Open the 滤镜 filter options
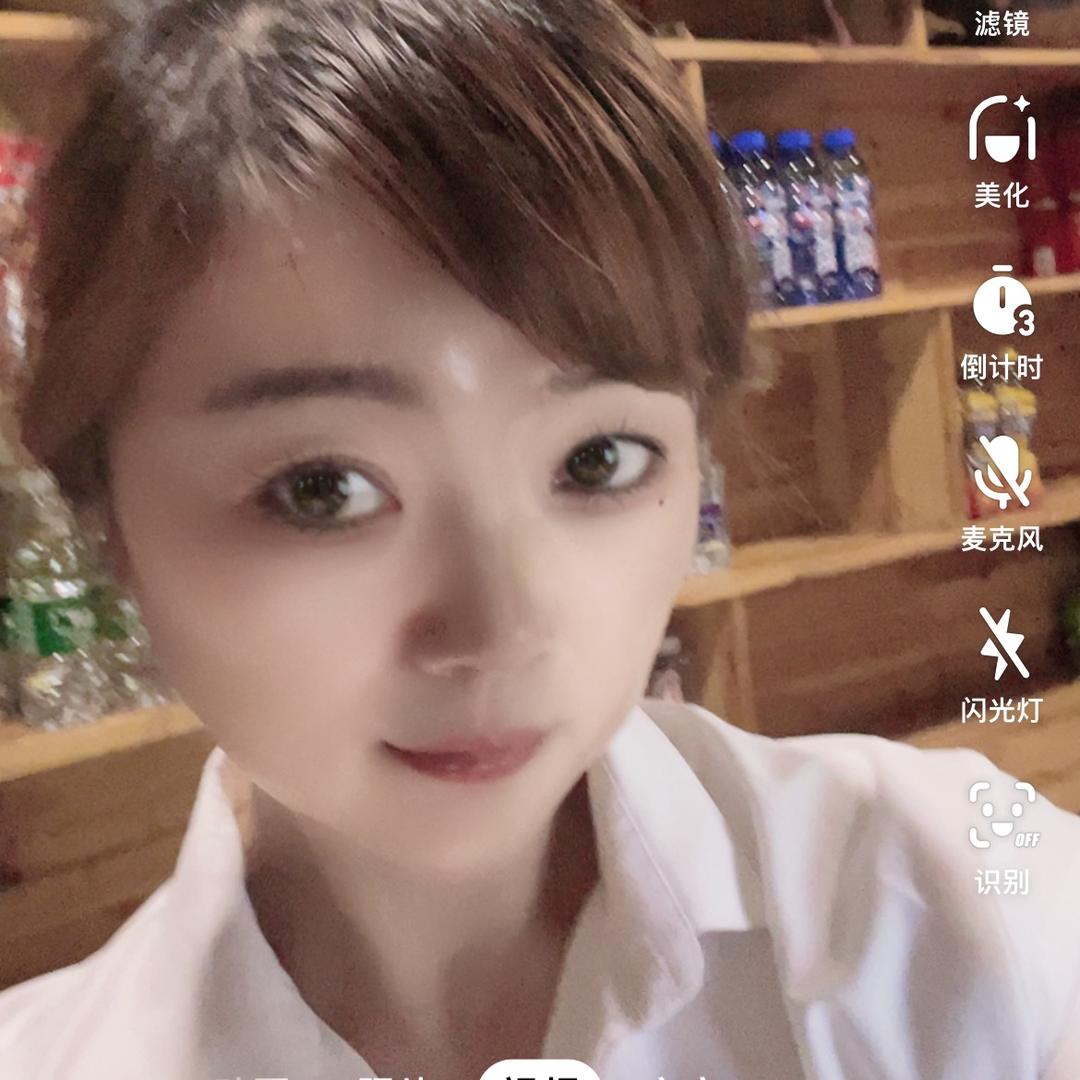The width and height of the screenshot is (1080, 1080). point(1001,21)
